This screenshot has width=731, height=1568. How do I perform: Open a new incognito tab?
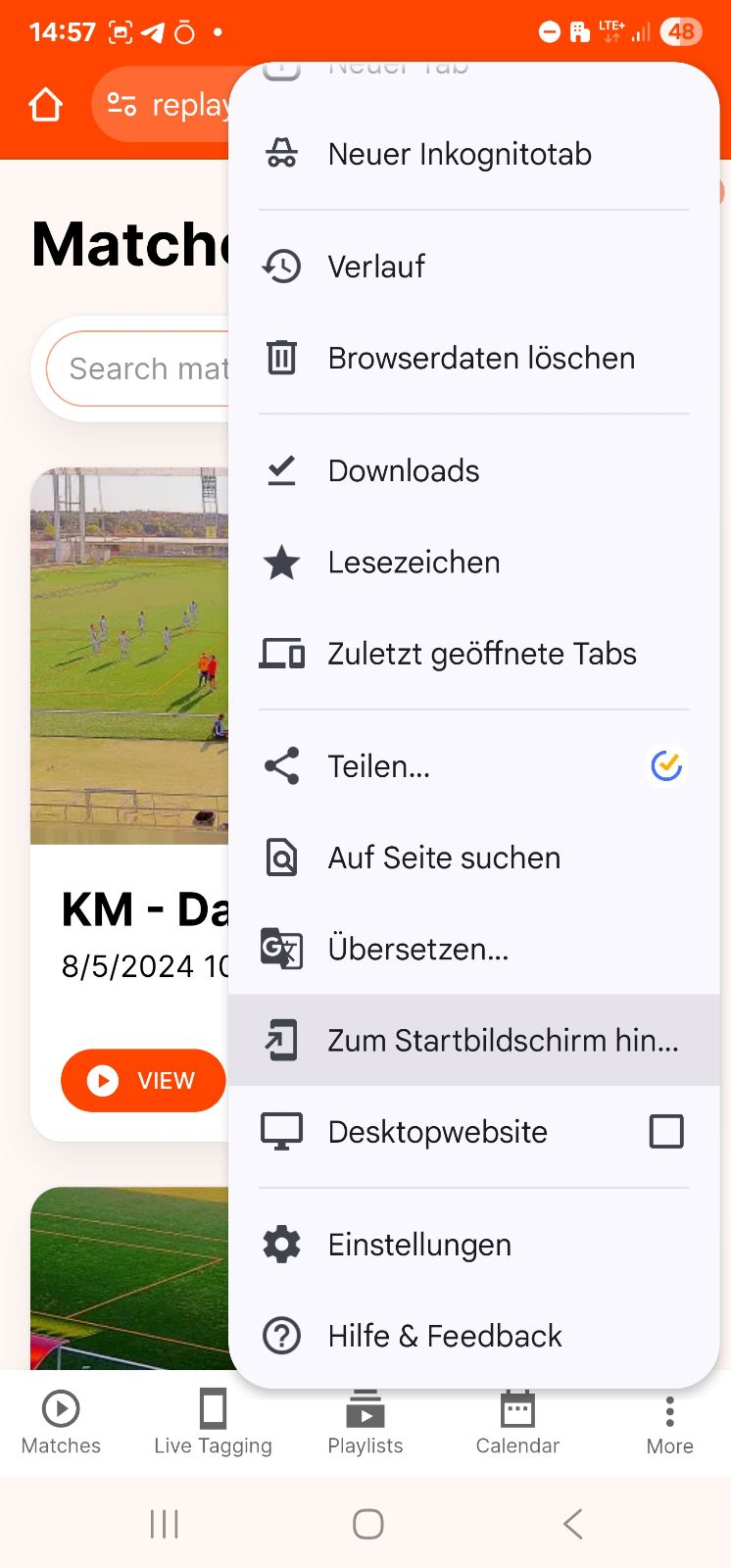pyautogui.click(x=459, y=154)
